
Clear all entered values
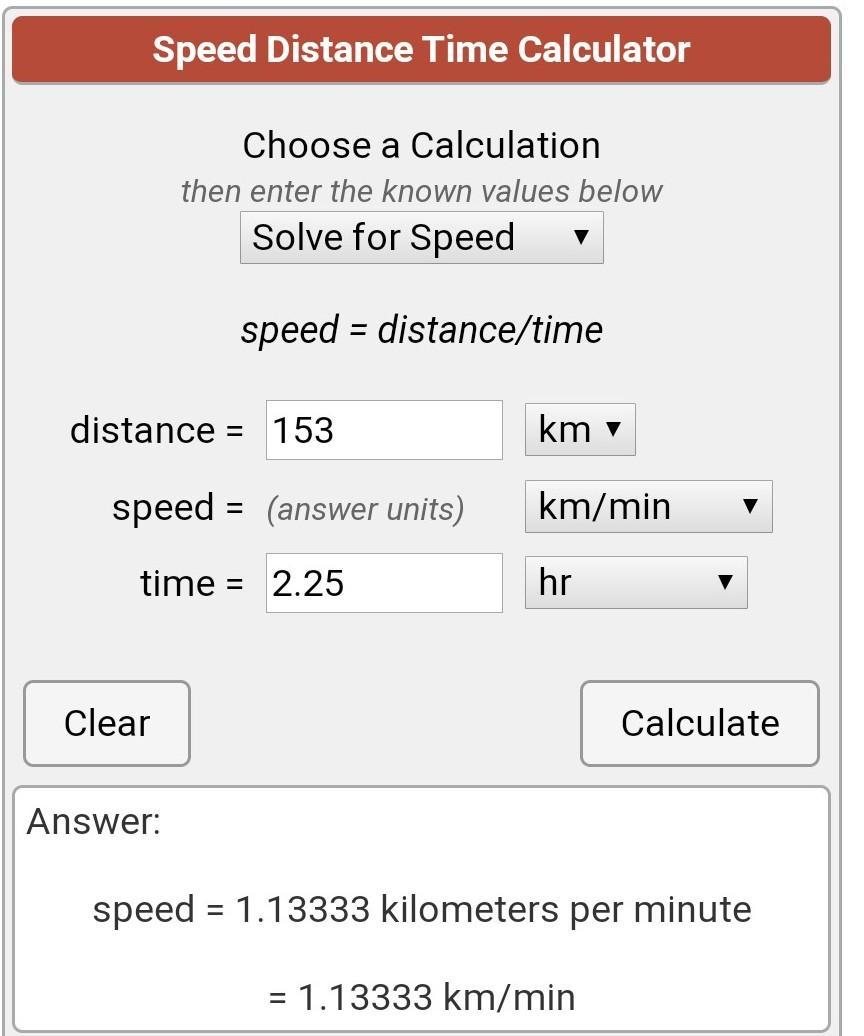107,723
